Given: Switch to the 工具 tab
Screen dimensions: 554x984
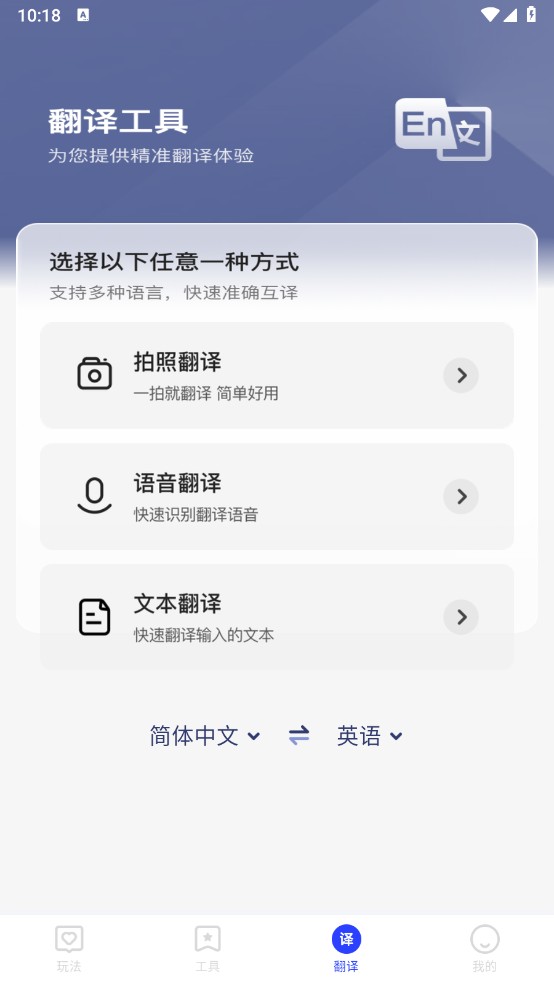Looking at the screenshot, I should click(208, 949).
